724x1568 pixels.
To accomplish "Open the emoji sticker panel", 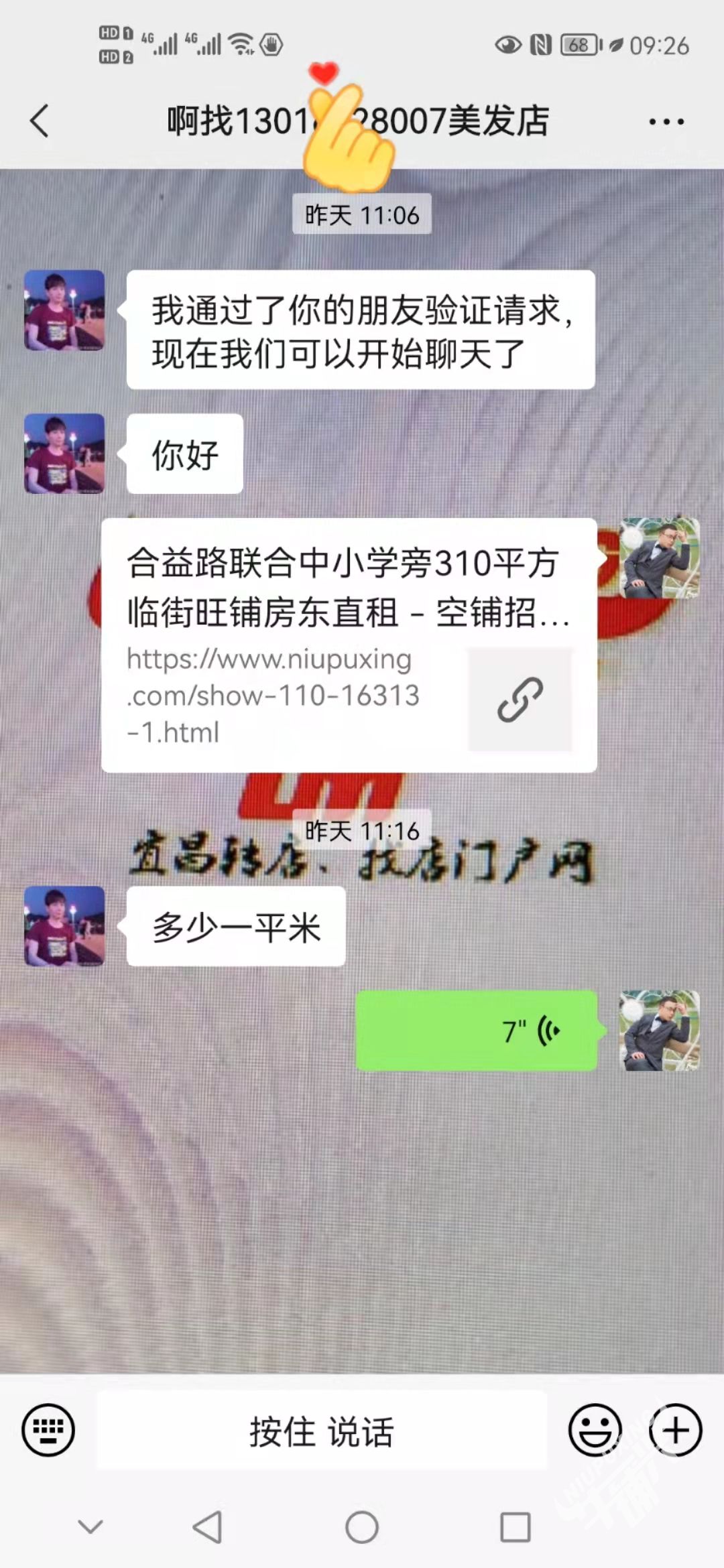I will (595, 1430).
